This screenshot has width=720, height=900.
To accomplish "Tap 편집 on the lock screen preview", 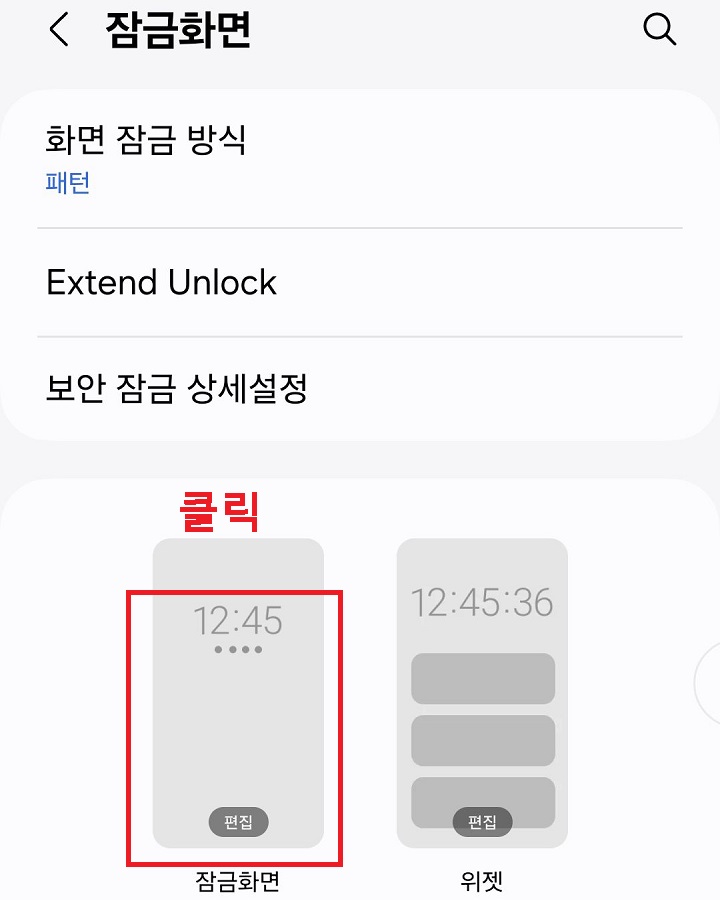I will pos(238,822).
